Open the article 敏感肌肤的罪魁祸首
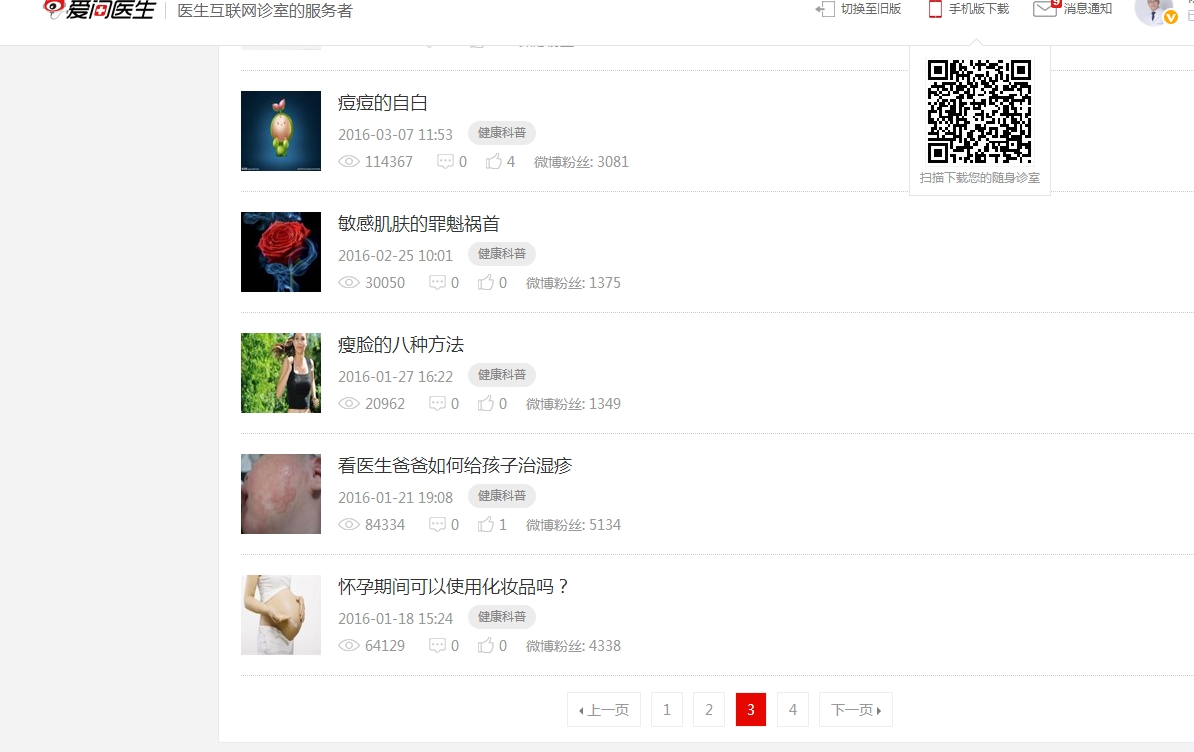1194x752 pixels. (x=418, y=224)
